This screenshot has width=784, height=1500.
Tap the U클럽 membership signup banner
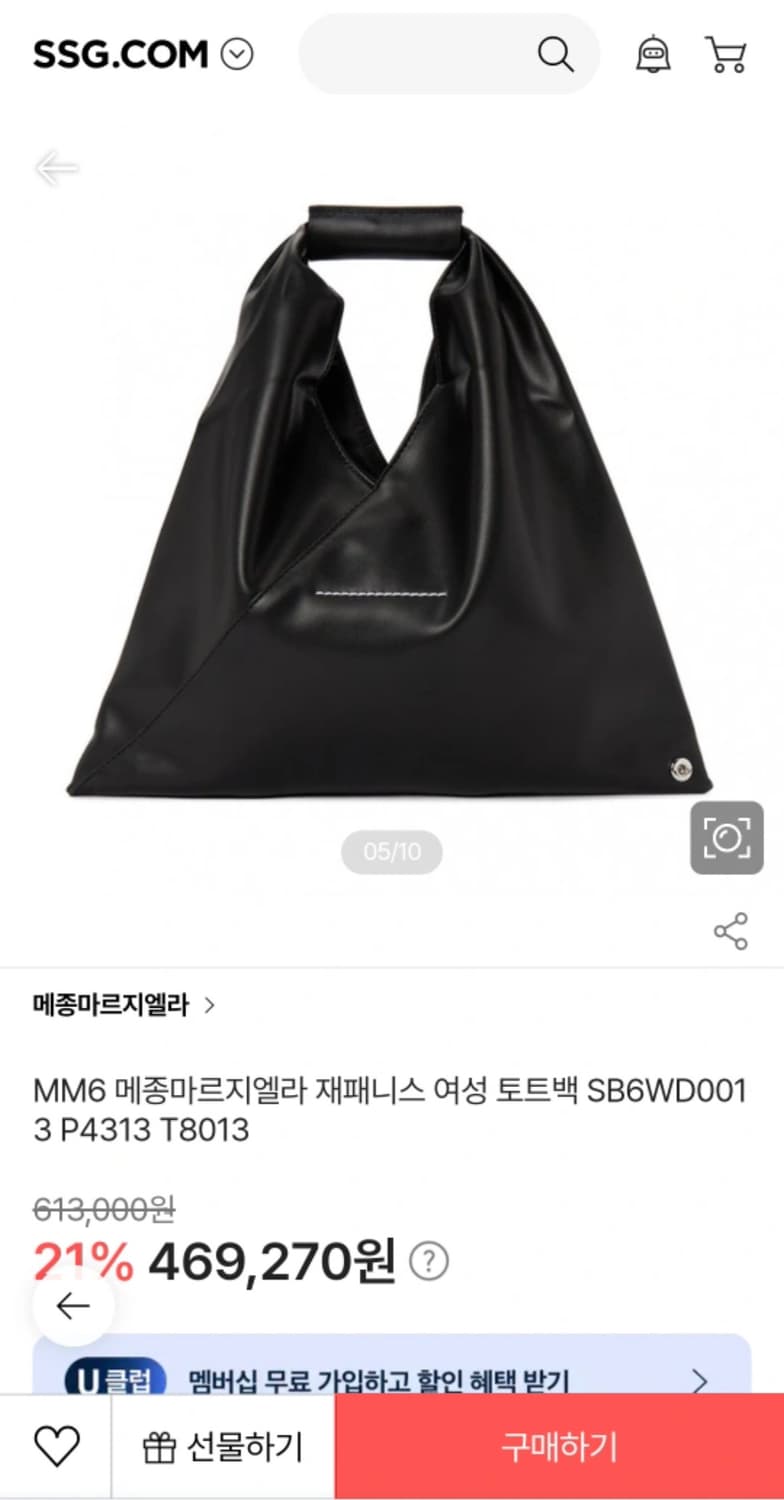[x=390, y=1378]
